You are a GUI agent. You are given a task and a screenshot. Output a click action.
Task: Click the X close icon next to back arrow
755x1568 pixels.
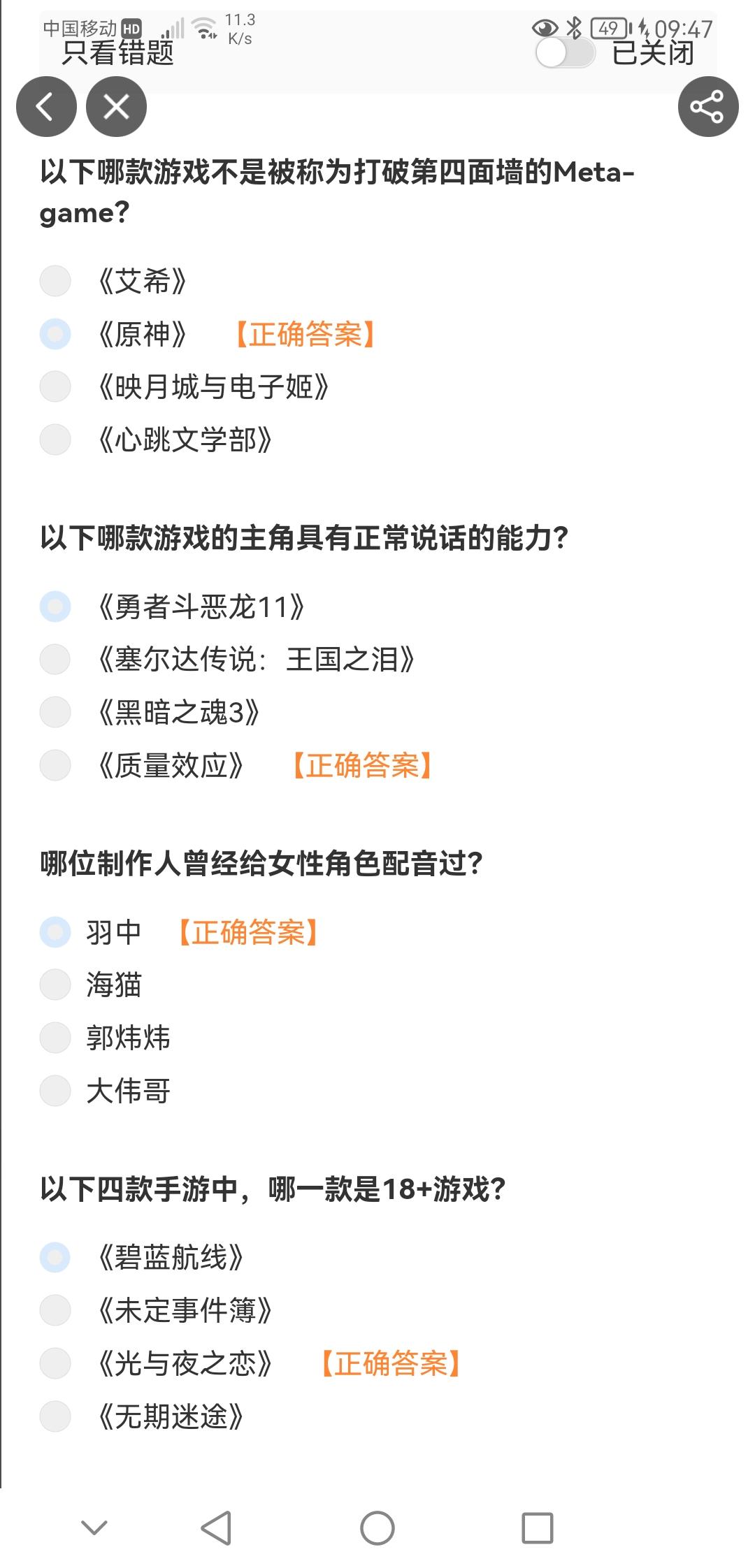(117, 106)
